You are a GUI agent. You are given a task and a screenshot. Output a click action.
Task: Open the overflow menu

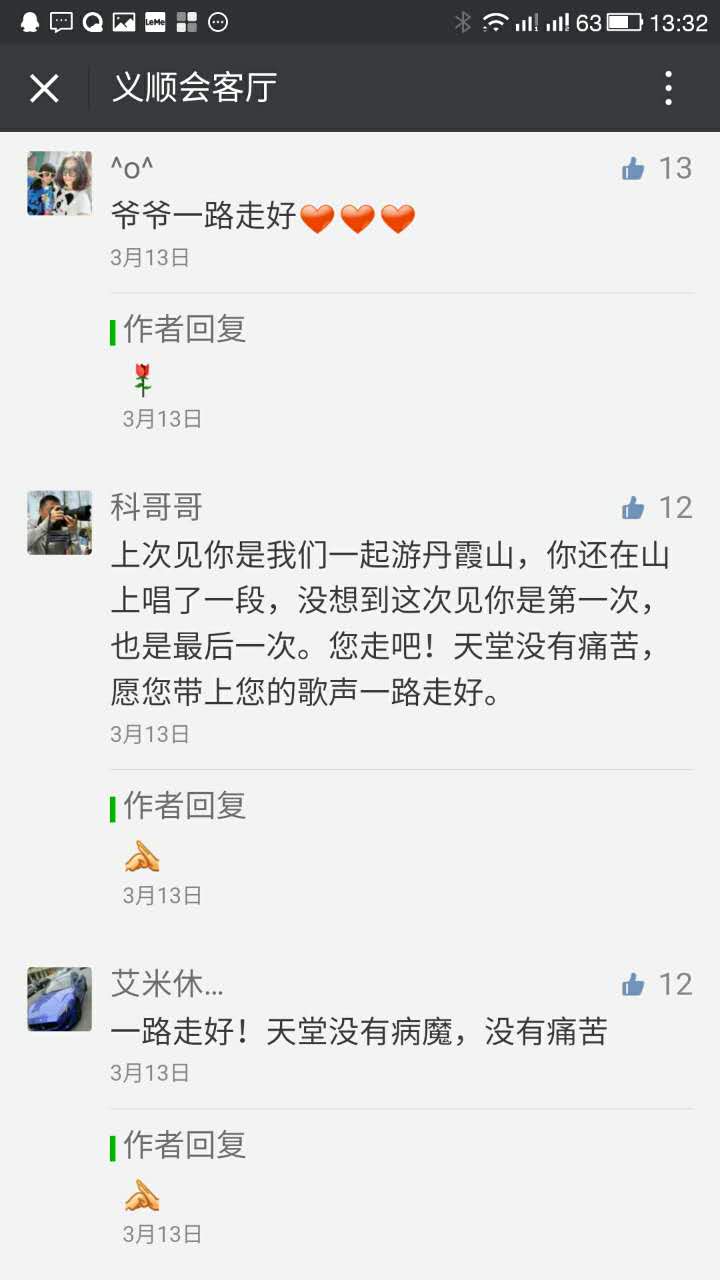pos(669,89)
